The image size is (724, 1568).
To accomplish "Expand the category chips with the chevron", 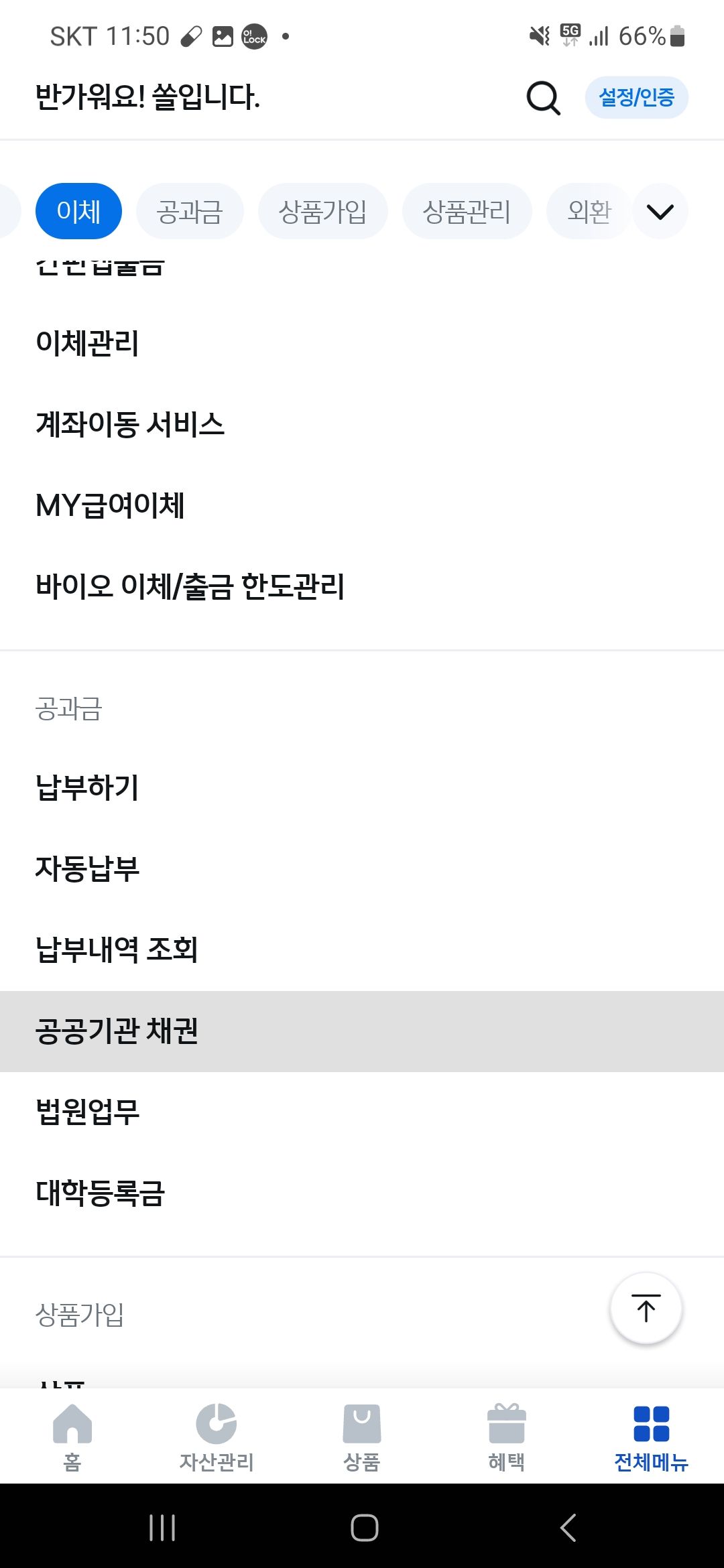I will coord(660,210).
